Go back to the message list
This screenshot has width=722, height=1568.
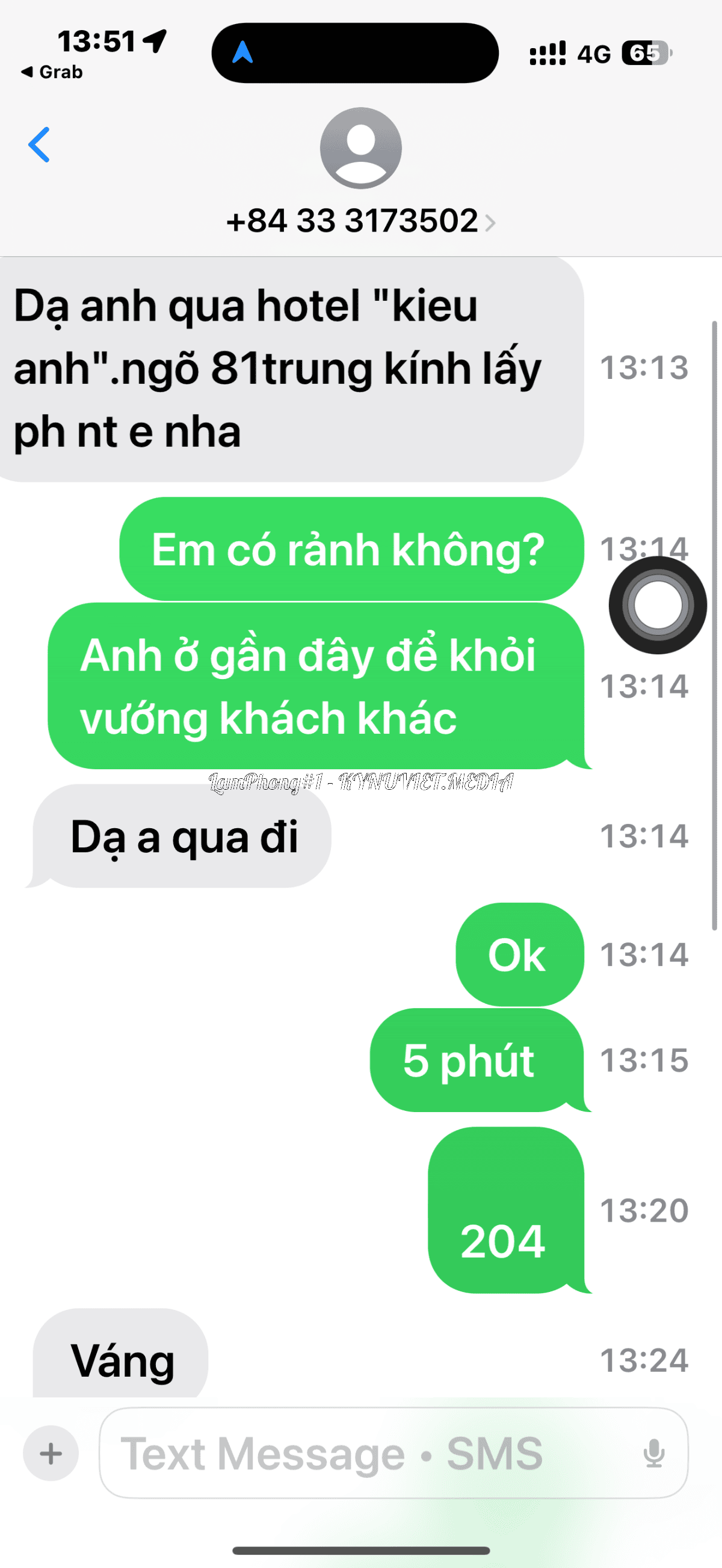tap(39, 145)
